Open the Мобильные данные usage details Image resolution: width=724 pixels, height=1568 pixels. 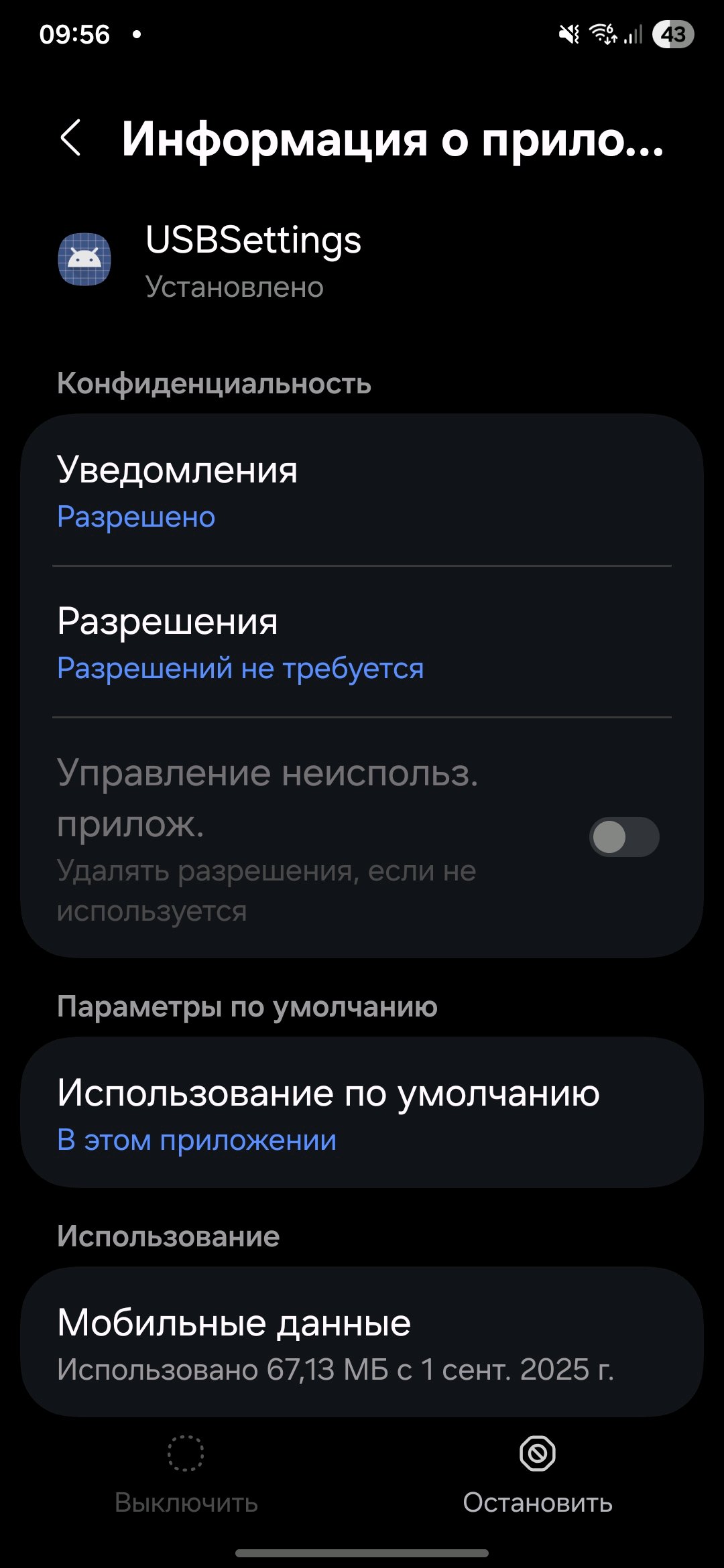pyautogui.click(x=362, y=1343)
